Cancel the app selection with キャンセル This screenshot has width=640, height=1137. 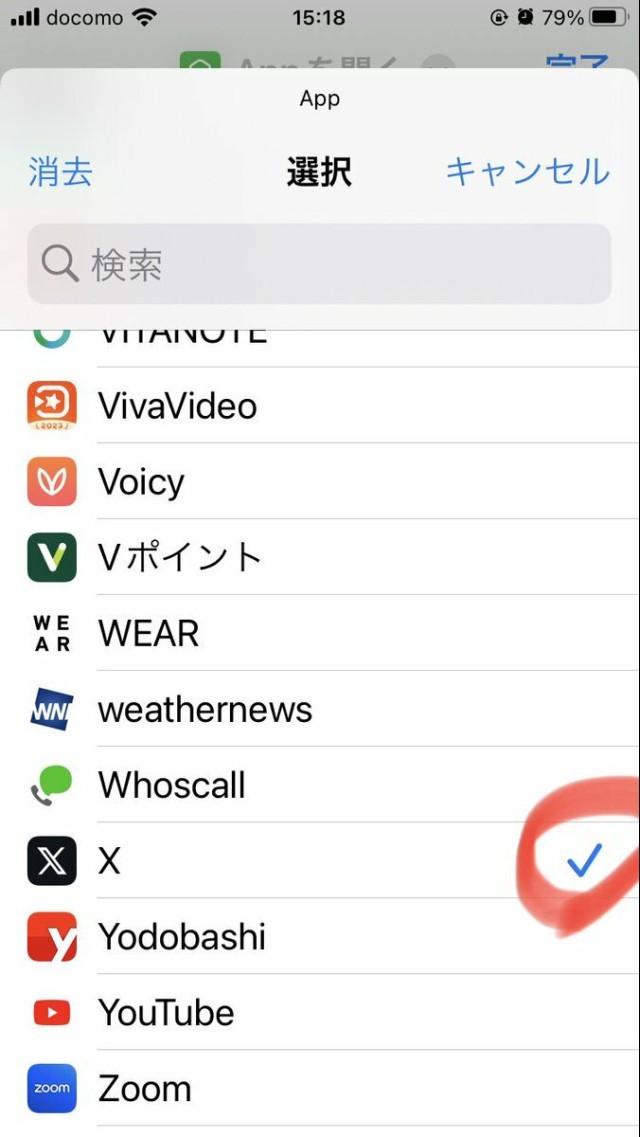pos(526,172)
